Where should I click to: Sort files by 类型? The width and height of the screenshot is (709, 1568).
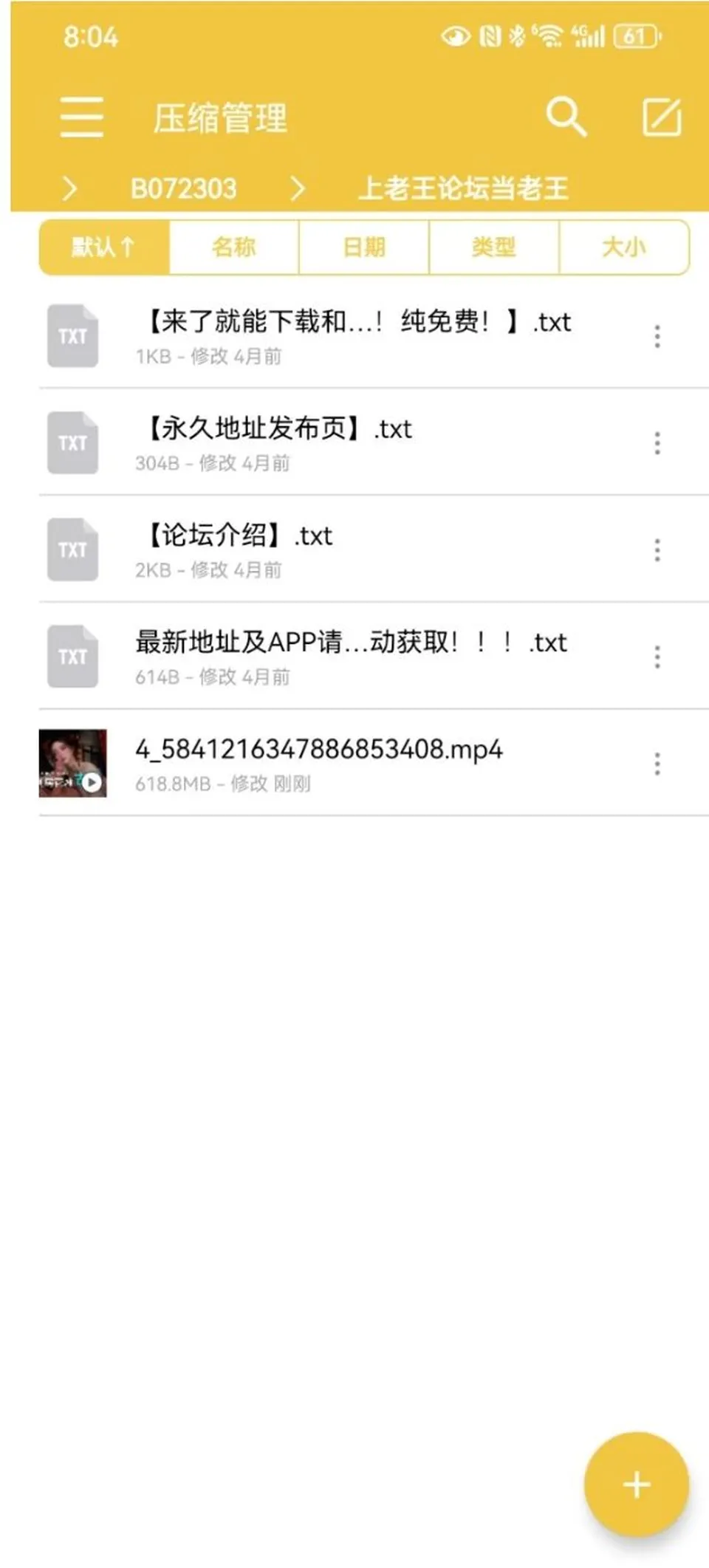click(494, 247)
